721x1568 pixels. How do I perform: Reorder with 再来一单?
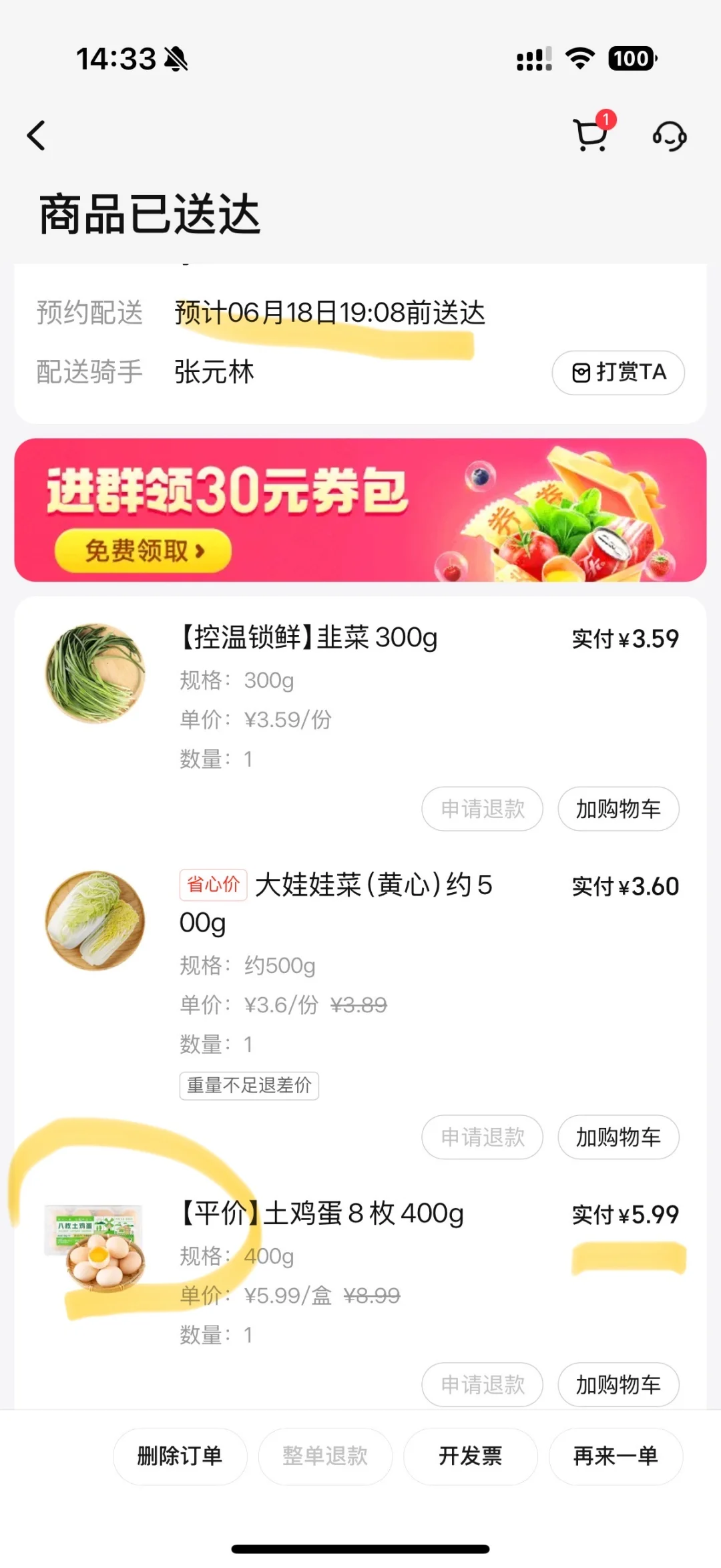click(x=616, y=1456)
